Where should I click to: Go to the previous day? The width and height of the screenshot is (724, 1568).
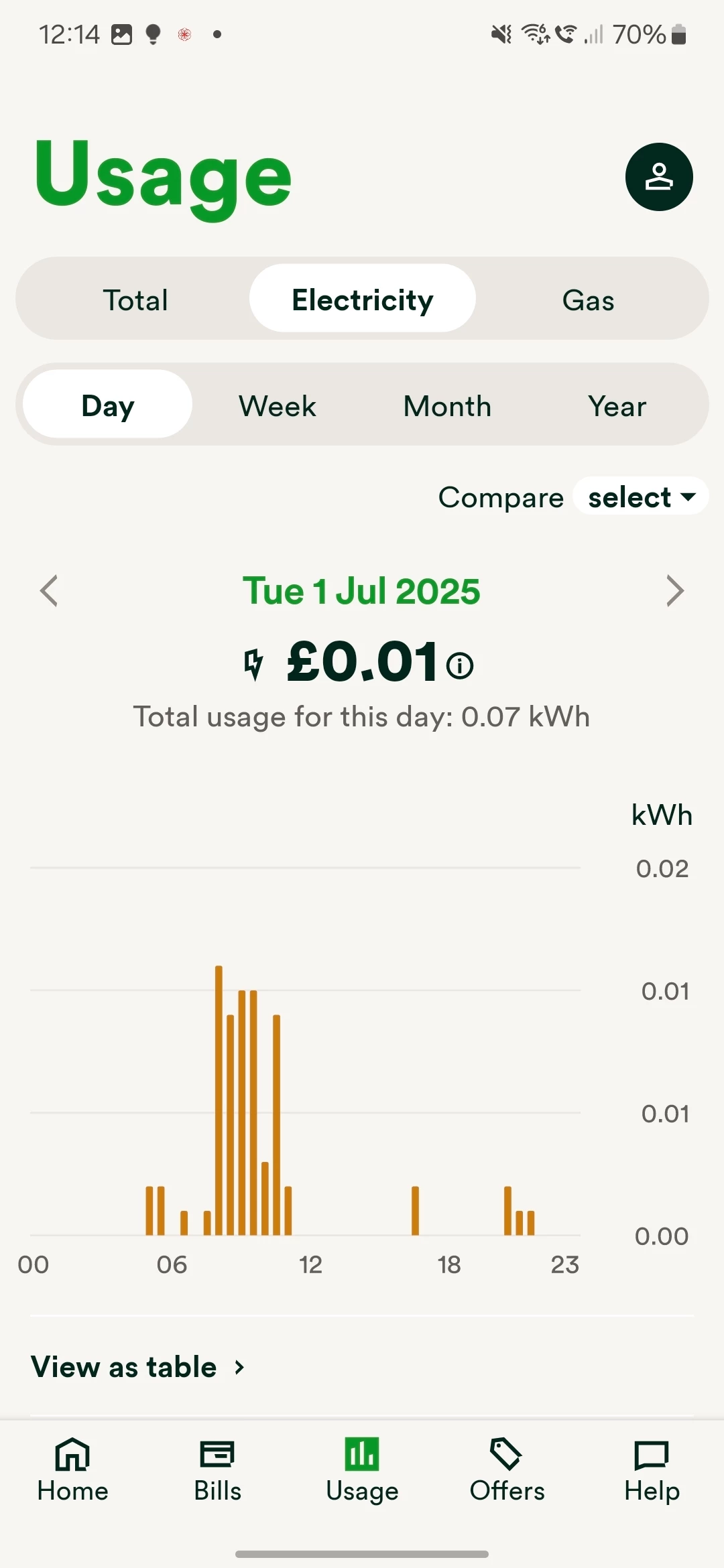[49, 591]
